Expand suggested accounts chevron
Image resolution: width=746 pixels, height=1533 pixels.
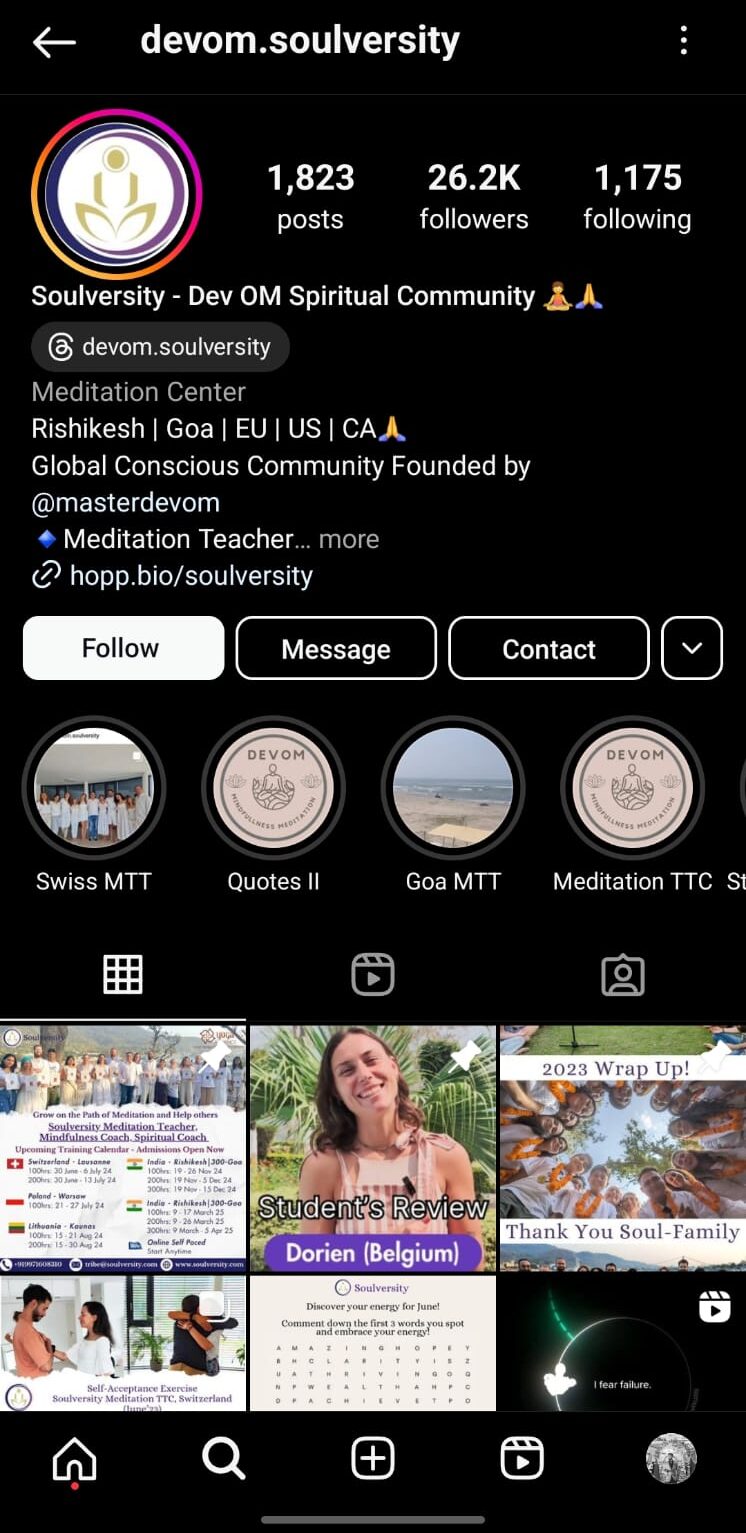pyautogui.click(x=692, y=648)
